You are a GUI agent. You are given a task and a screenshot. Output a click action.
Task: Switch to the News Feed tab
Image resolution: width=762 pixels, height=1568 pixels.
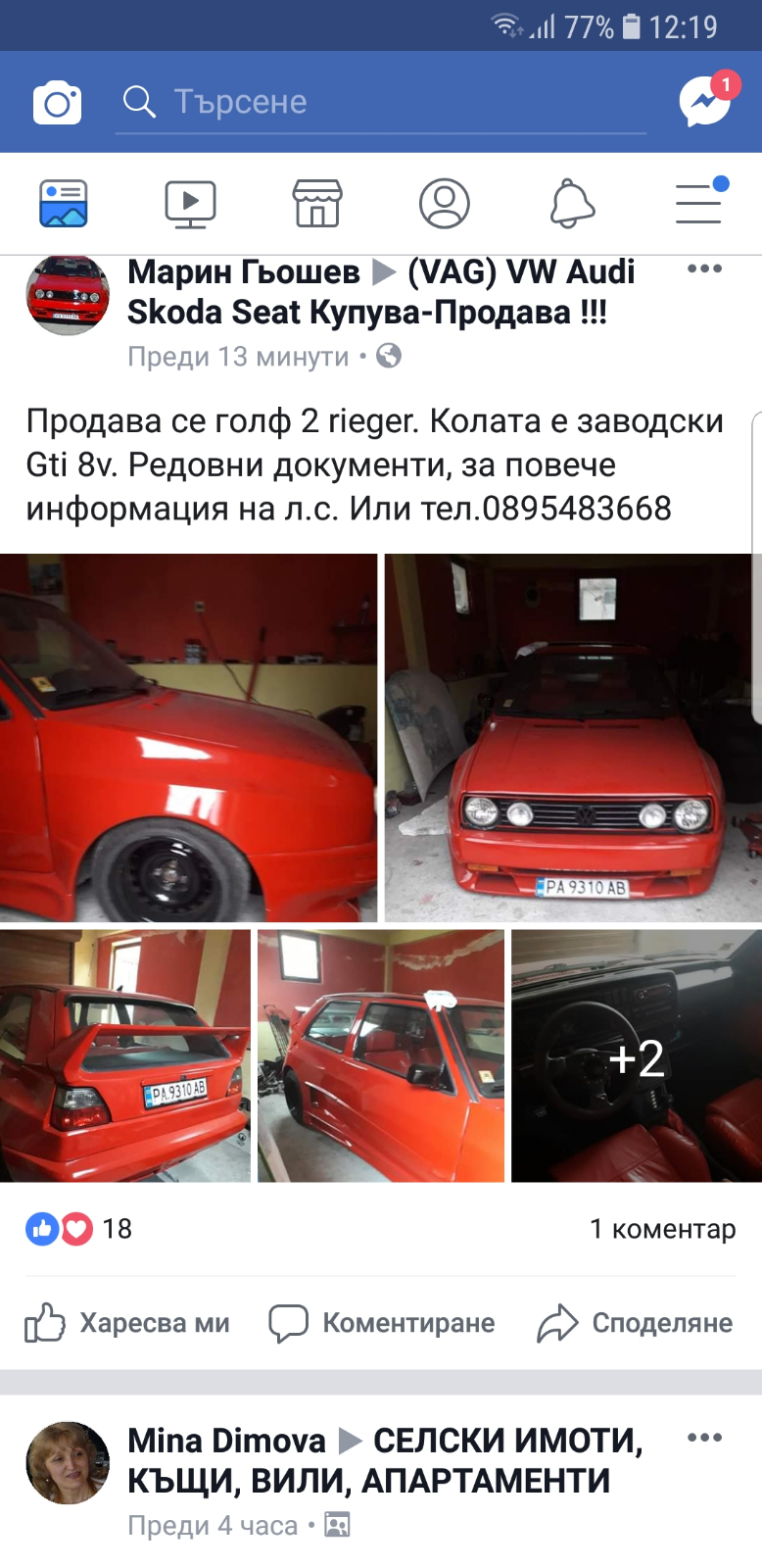64,204
